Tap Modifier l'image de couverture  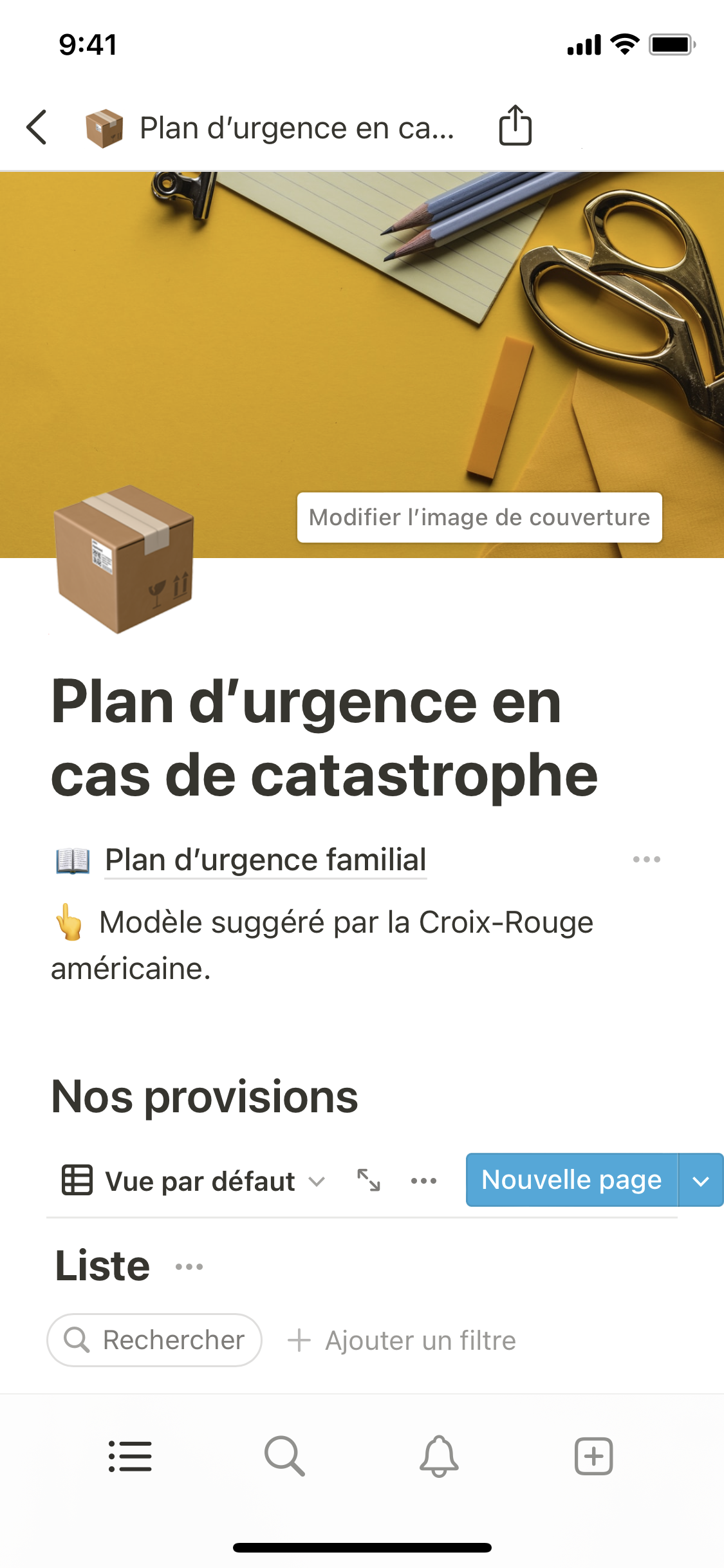(x=479, y=518)
